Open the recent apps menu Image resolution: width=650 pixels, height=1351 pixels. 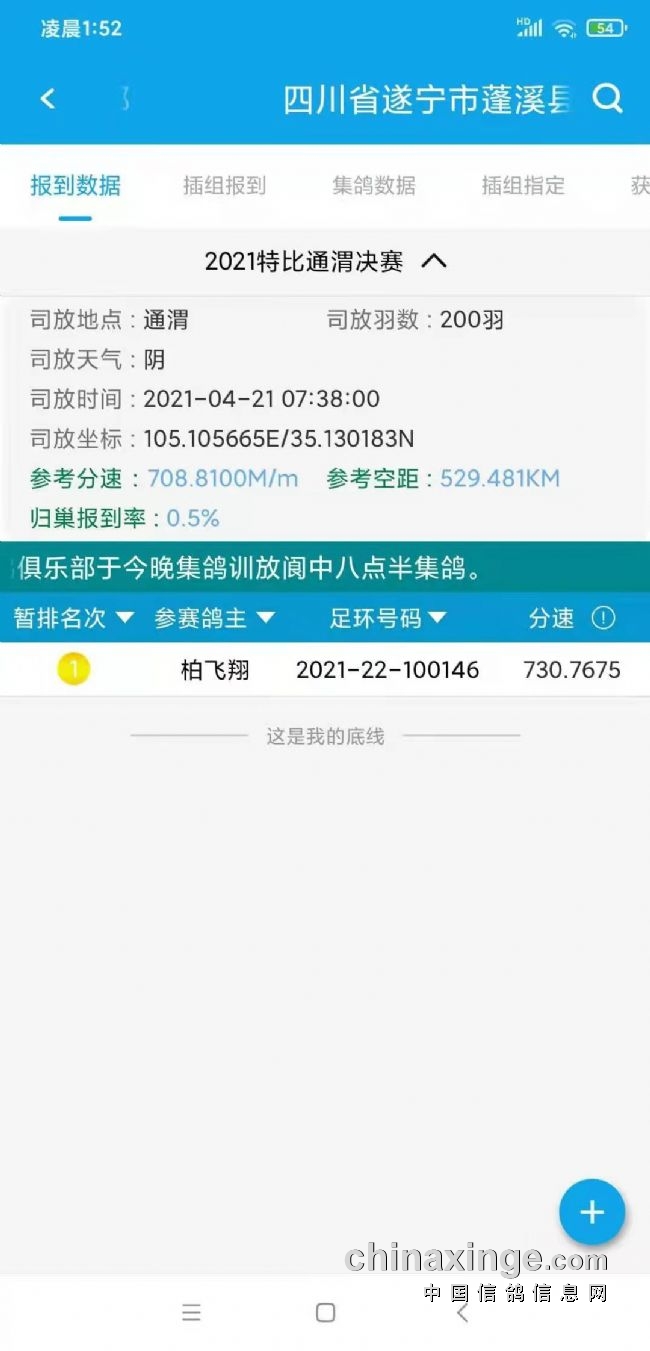pyautogui.click(x=191, y=1313)
